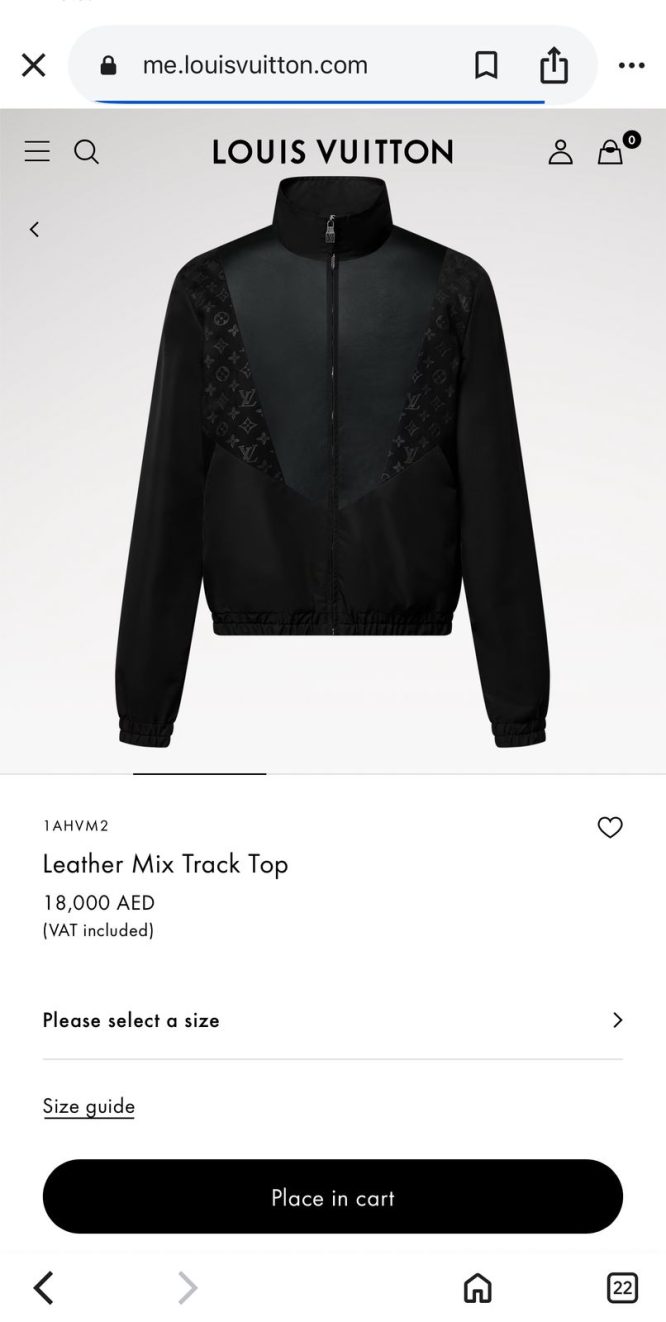Viewport: 666px width, 1322px height.
Task: Open the size selector row
Action: click(x=332, y=1020)
